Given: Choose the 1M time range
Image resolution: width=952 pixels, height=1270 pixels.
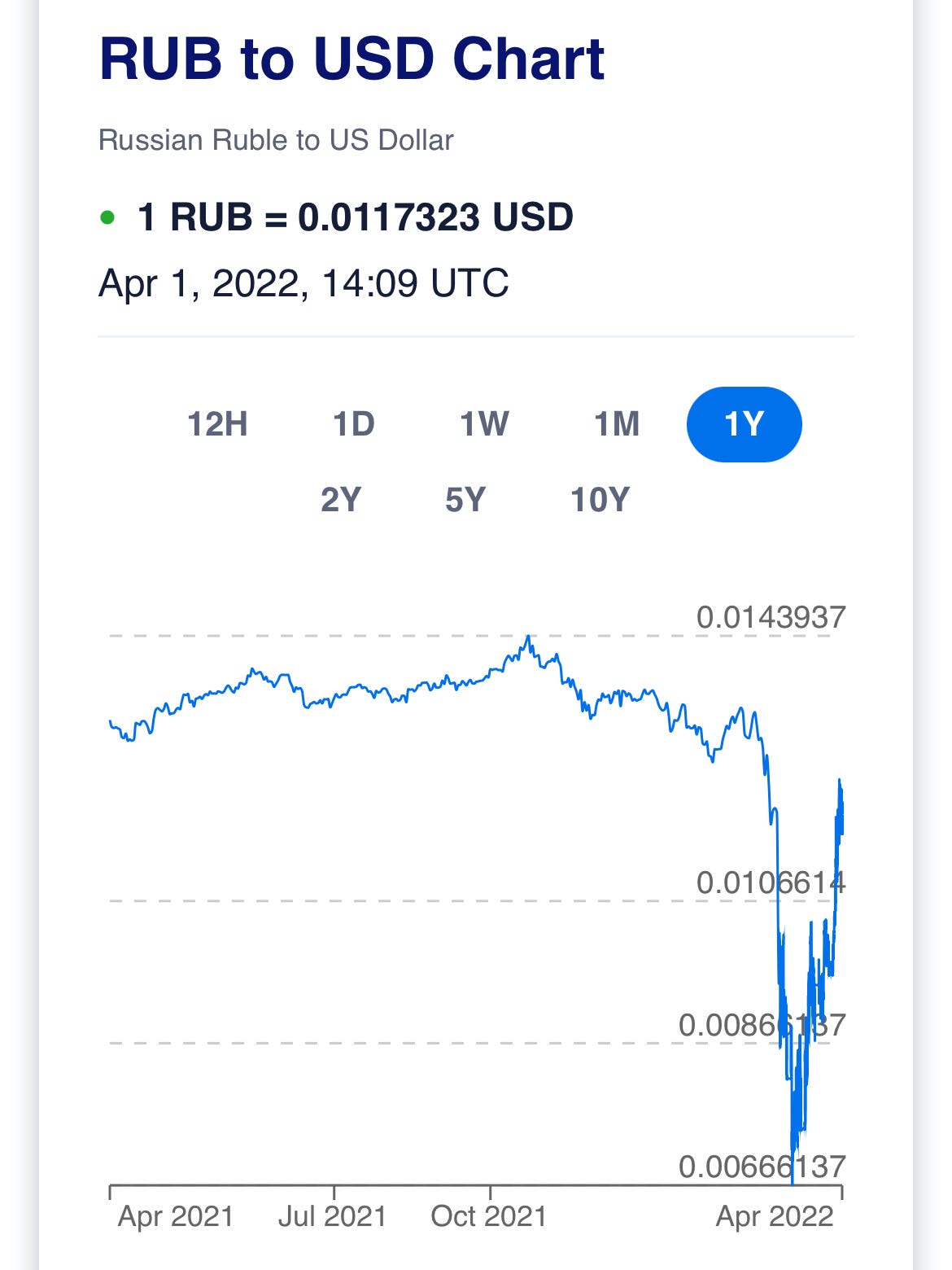Looking at the screenshot, I should 616,424.
